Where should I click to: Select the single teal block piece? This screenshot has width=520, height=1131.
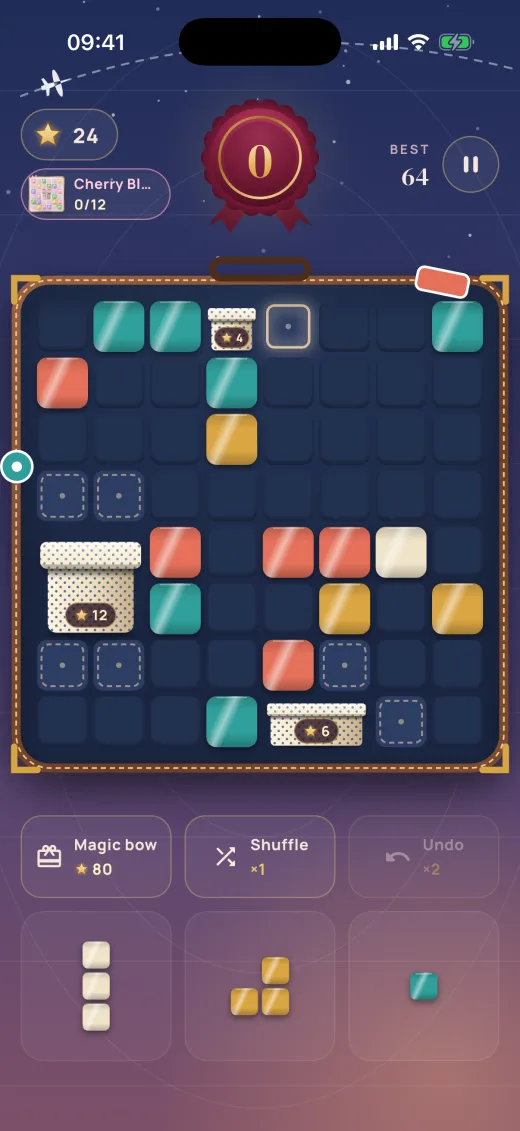(423, 986)
